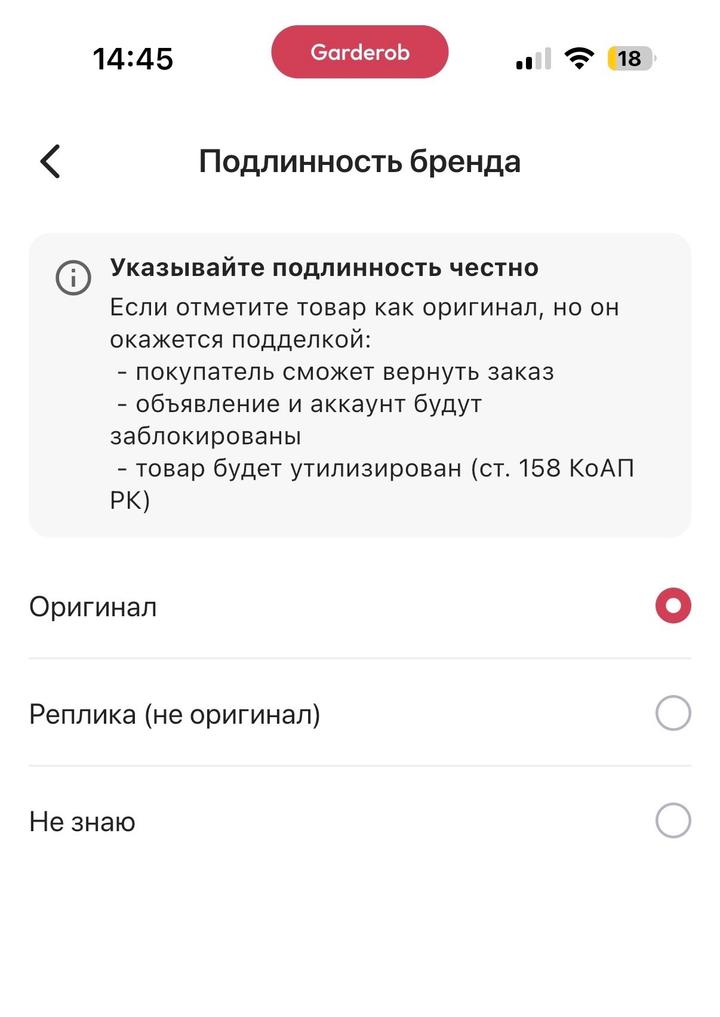Screen dimensions: 720x1017
Task: Tap the Garderob pill at the top
Action: [359, 51]
